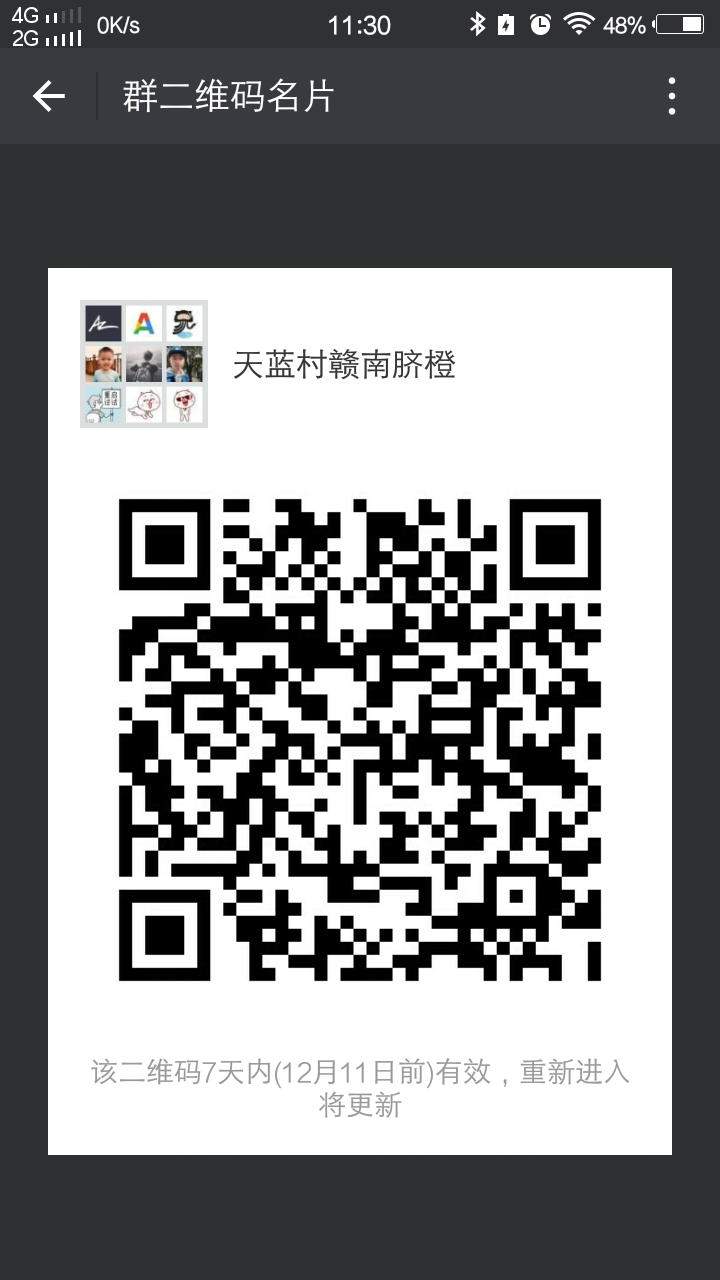Open the three-dot overflow menu

(x=671, y=96)
